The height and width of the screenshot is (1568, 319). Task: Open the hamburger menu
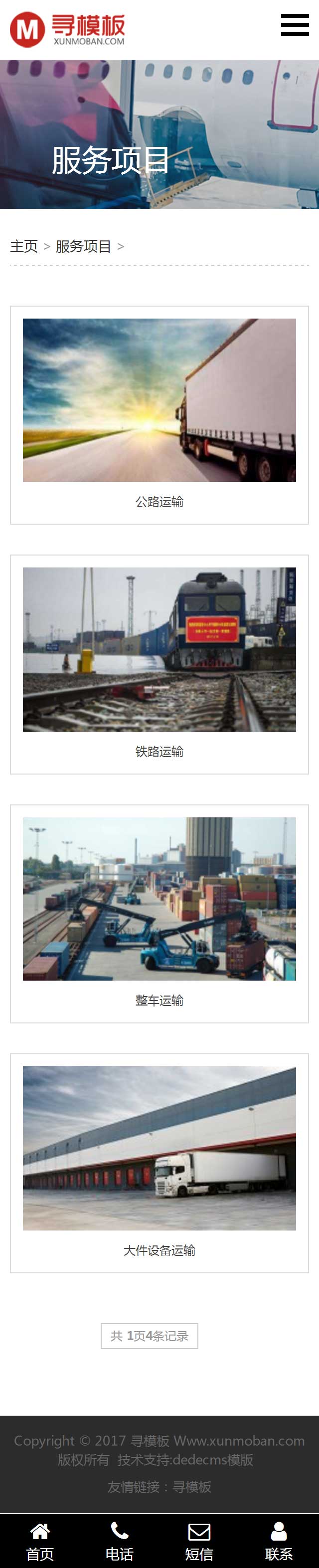click(295, 25)
